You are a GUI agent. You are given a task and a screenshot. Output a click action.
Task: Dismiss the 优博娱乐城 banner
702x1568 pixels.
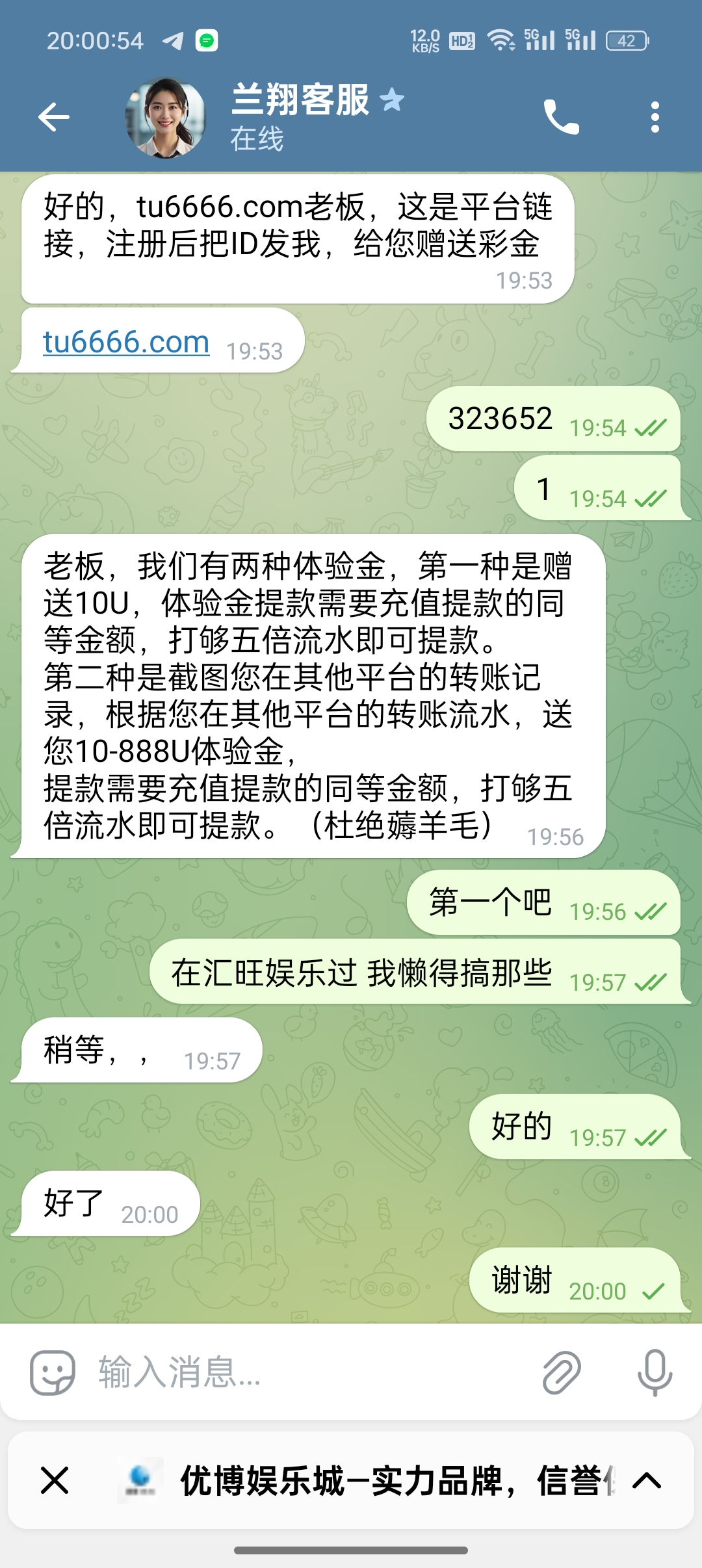[x=55, y=1481]
